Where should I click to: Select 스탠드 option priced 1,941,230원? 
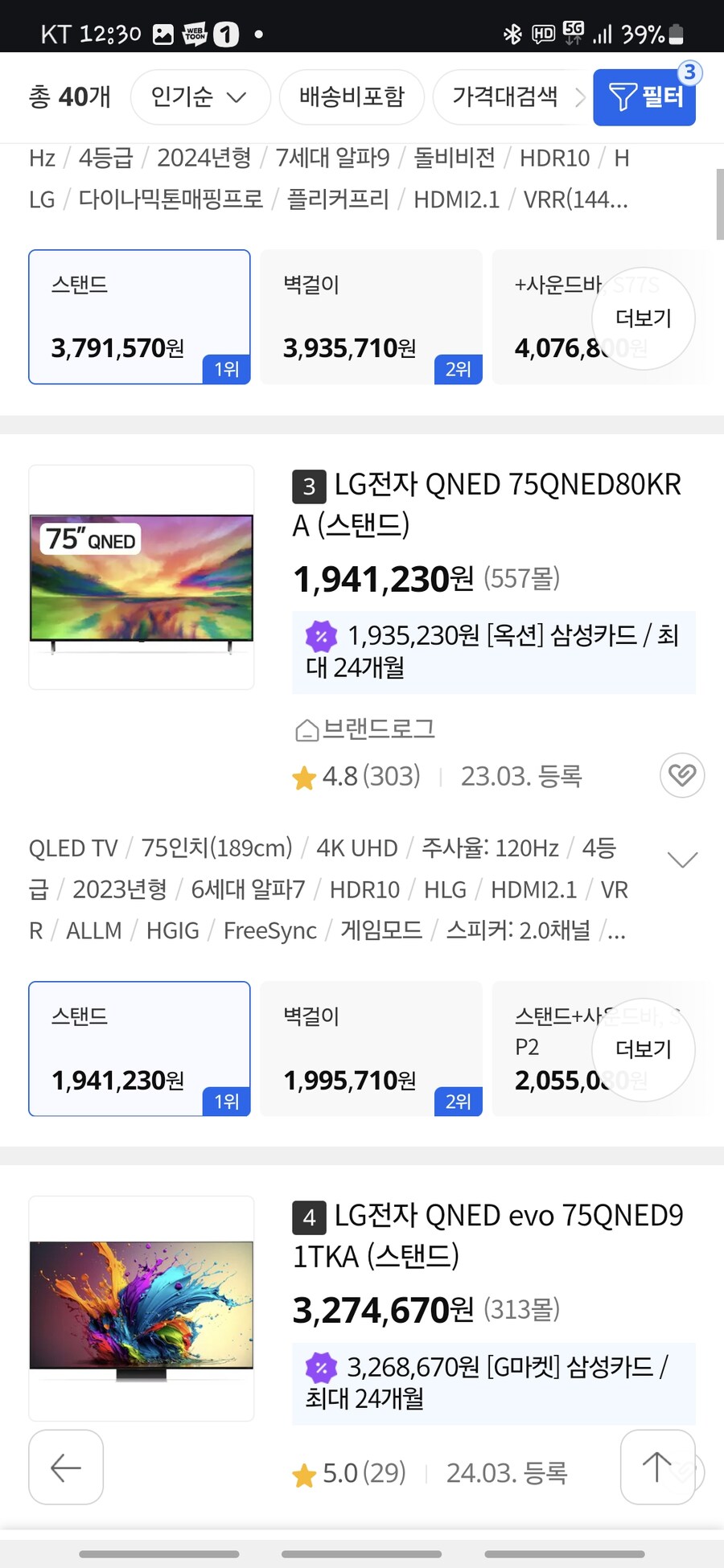[139, 1049]
